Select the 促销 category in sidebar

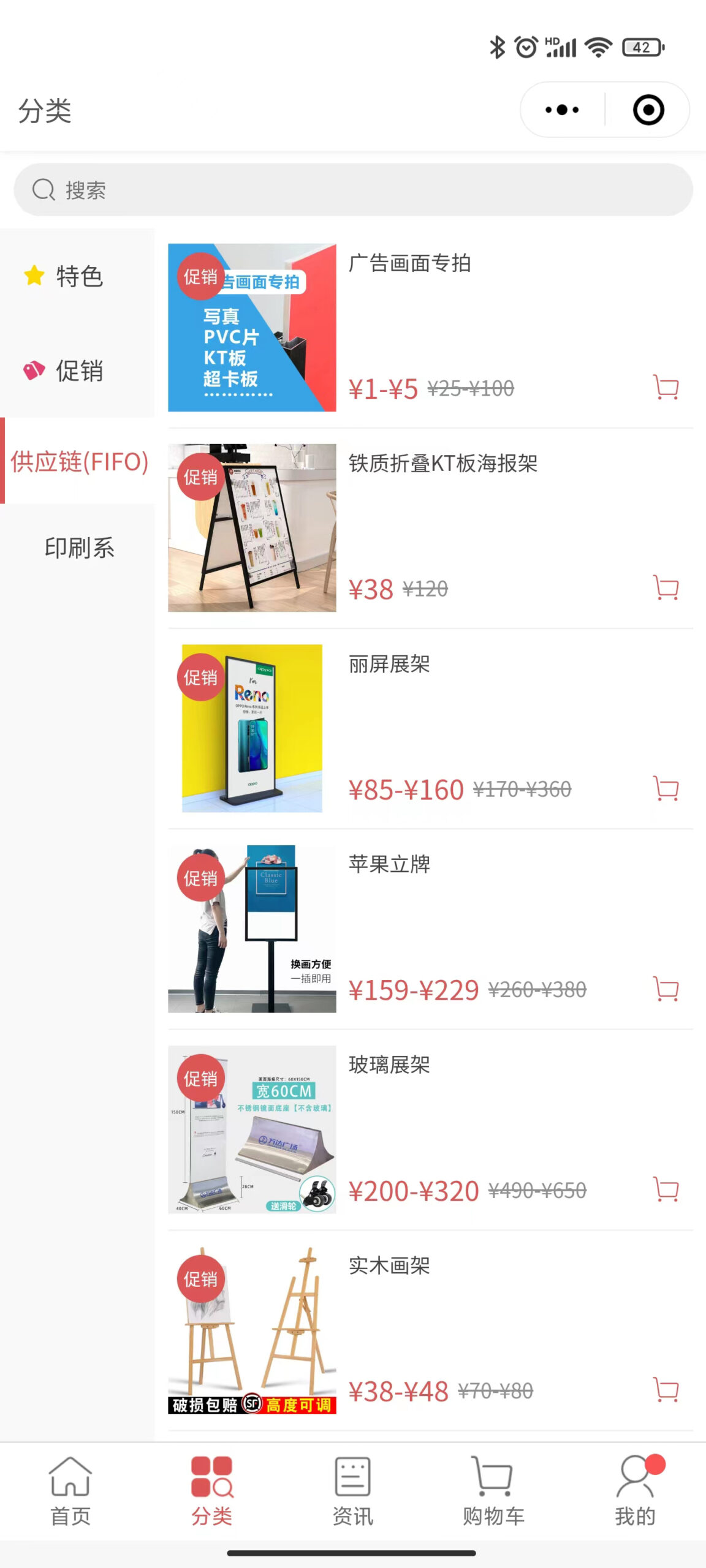[x=77, y=371]
